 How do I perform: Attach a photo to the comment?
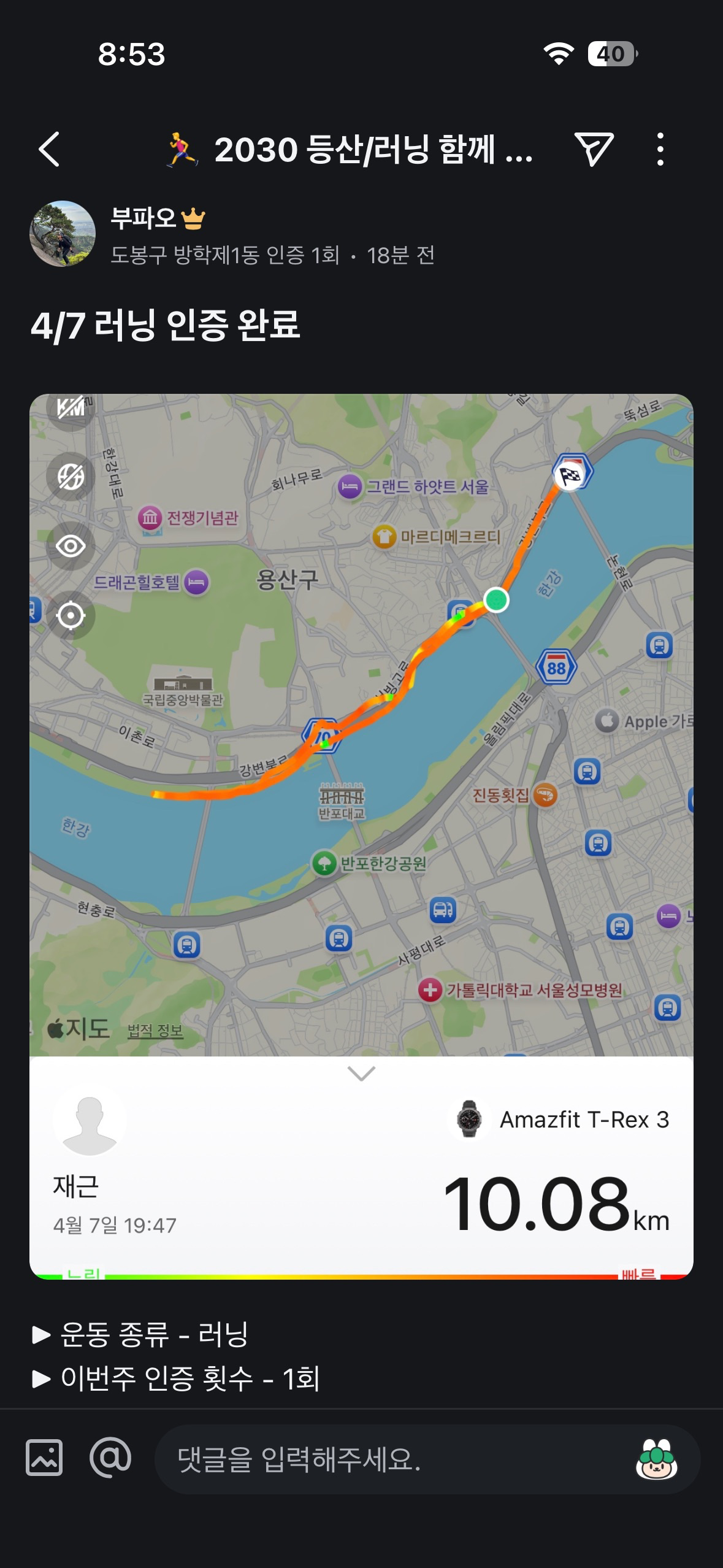44,1457
